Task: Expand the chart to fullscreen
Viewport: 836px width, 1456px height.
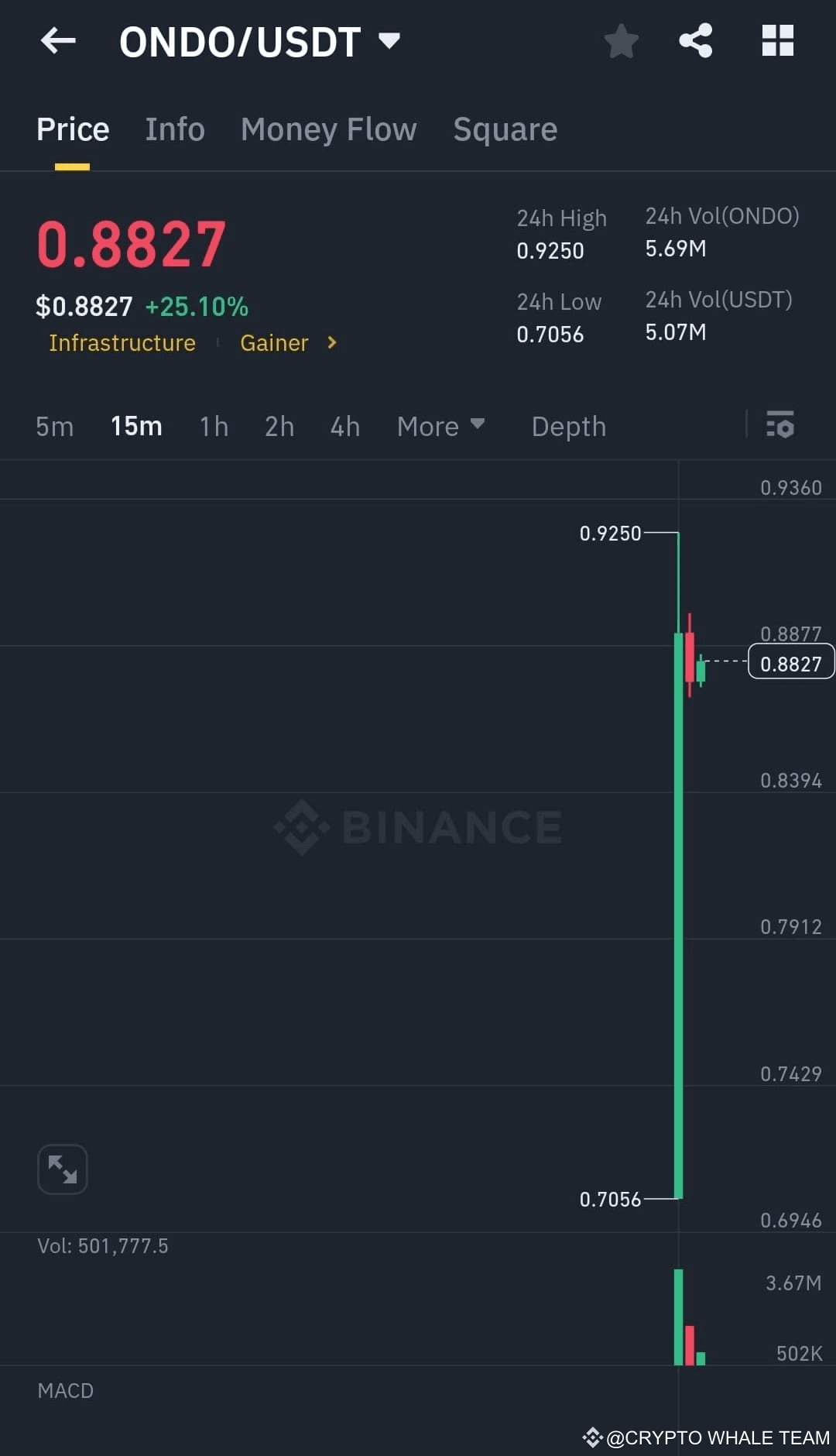Action: 62,1169
